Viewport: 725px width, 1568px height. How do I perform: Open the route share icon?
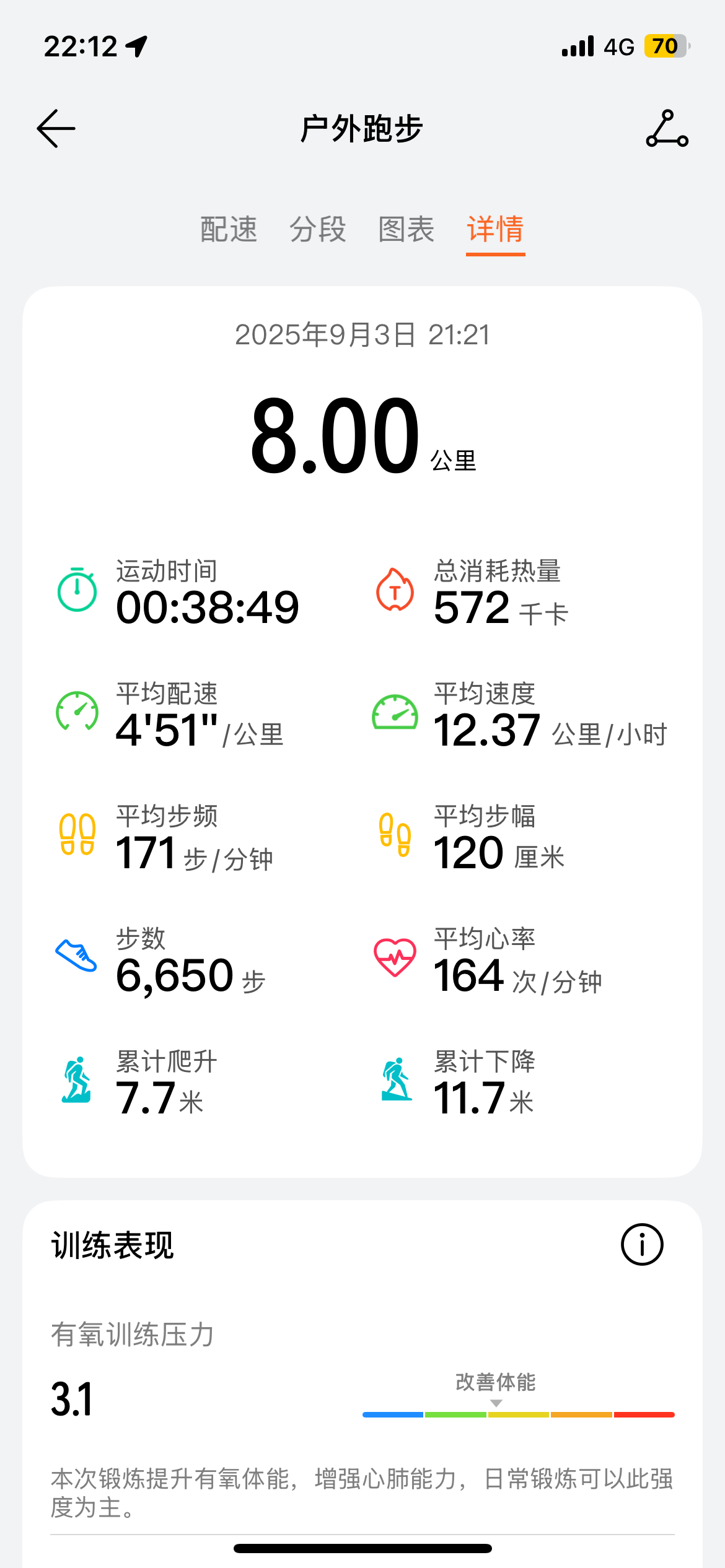(667, 129)
